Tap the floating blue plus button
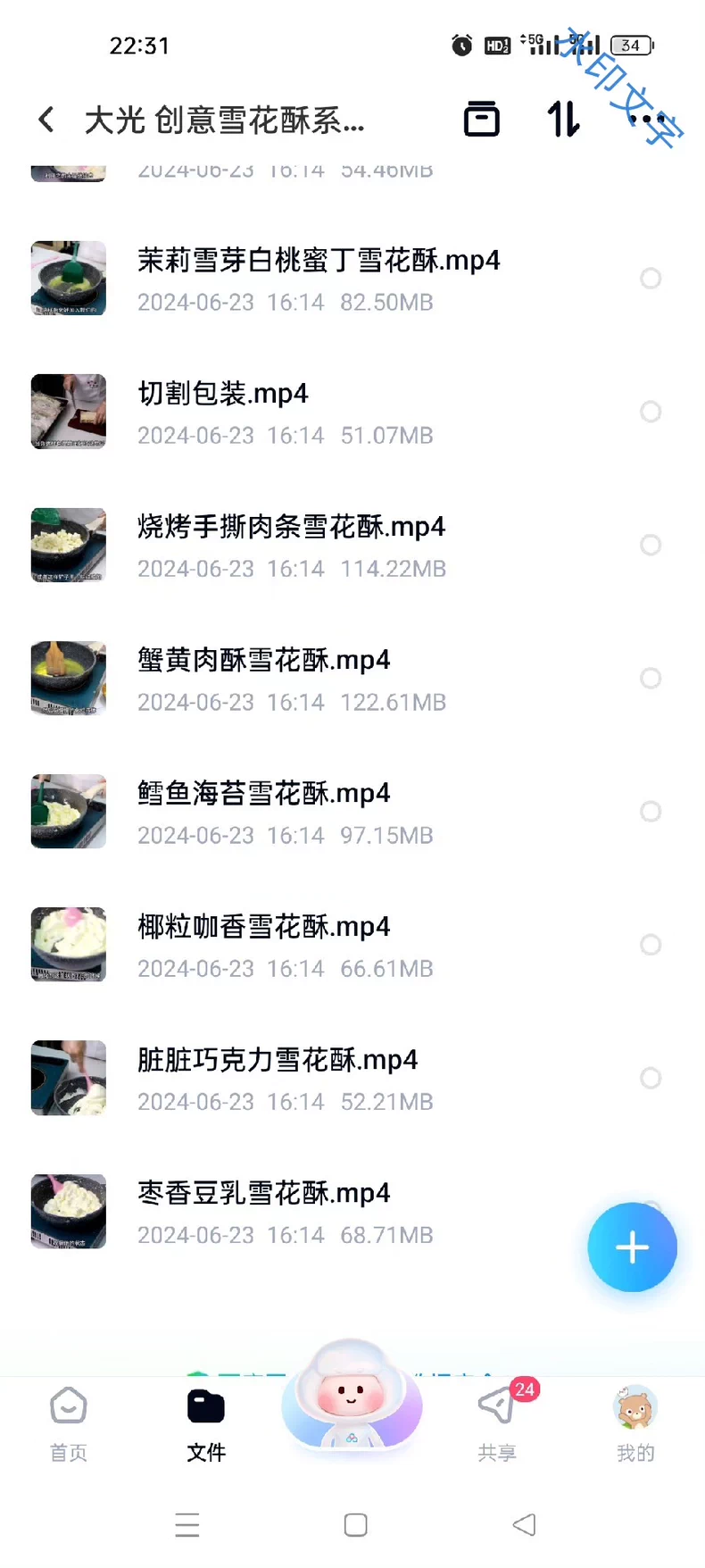 tap(632, 1247)
